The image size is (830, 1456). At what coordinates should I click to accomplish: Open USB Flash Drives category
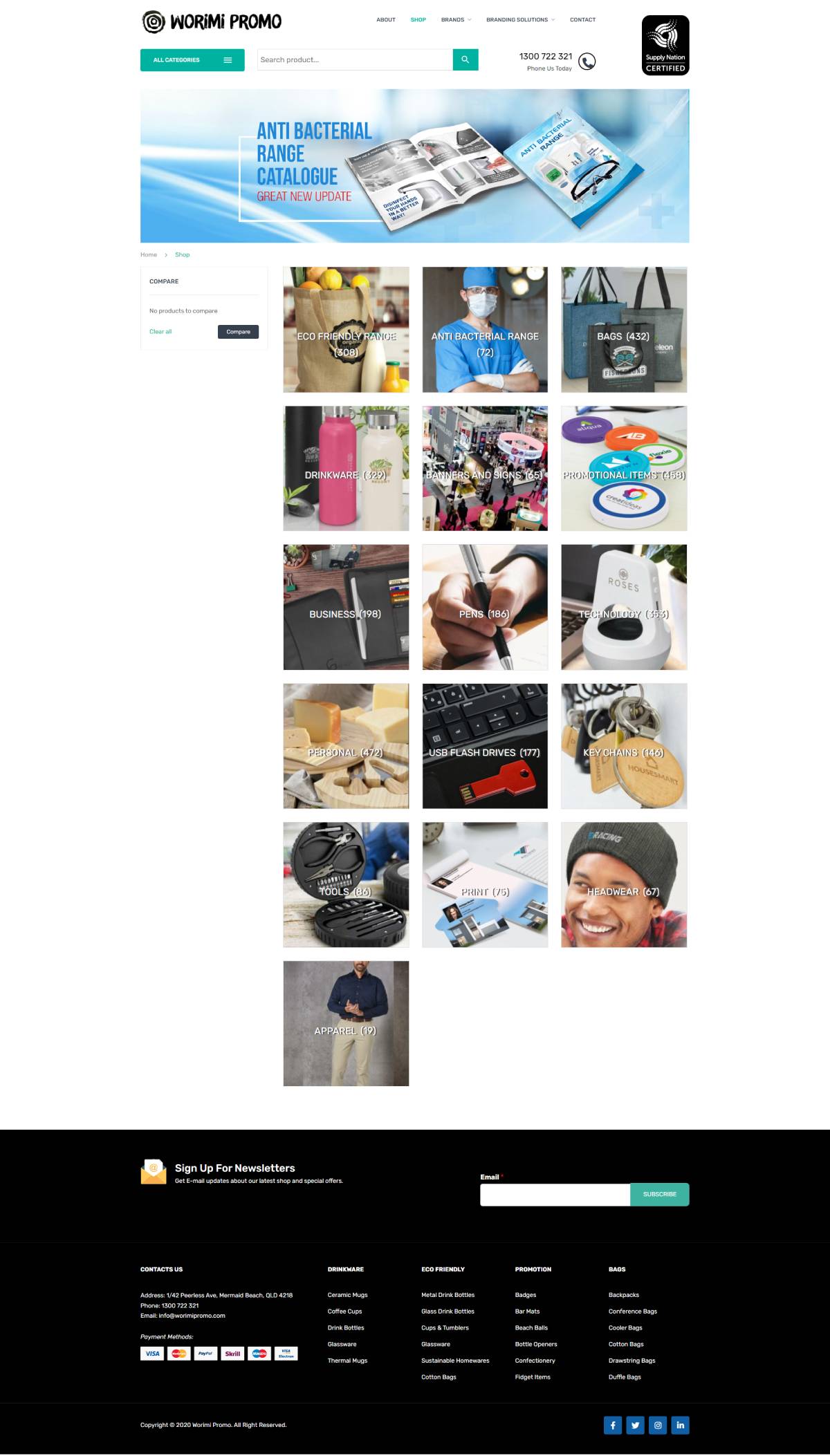pyautogui.click(x=484, y=746)
